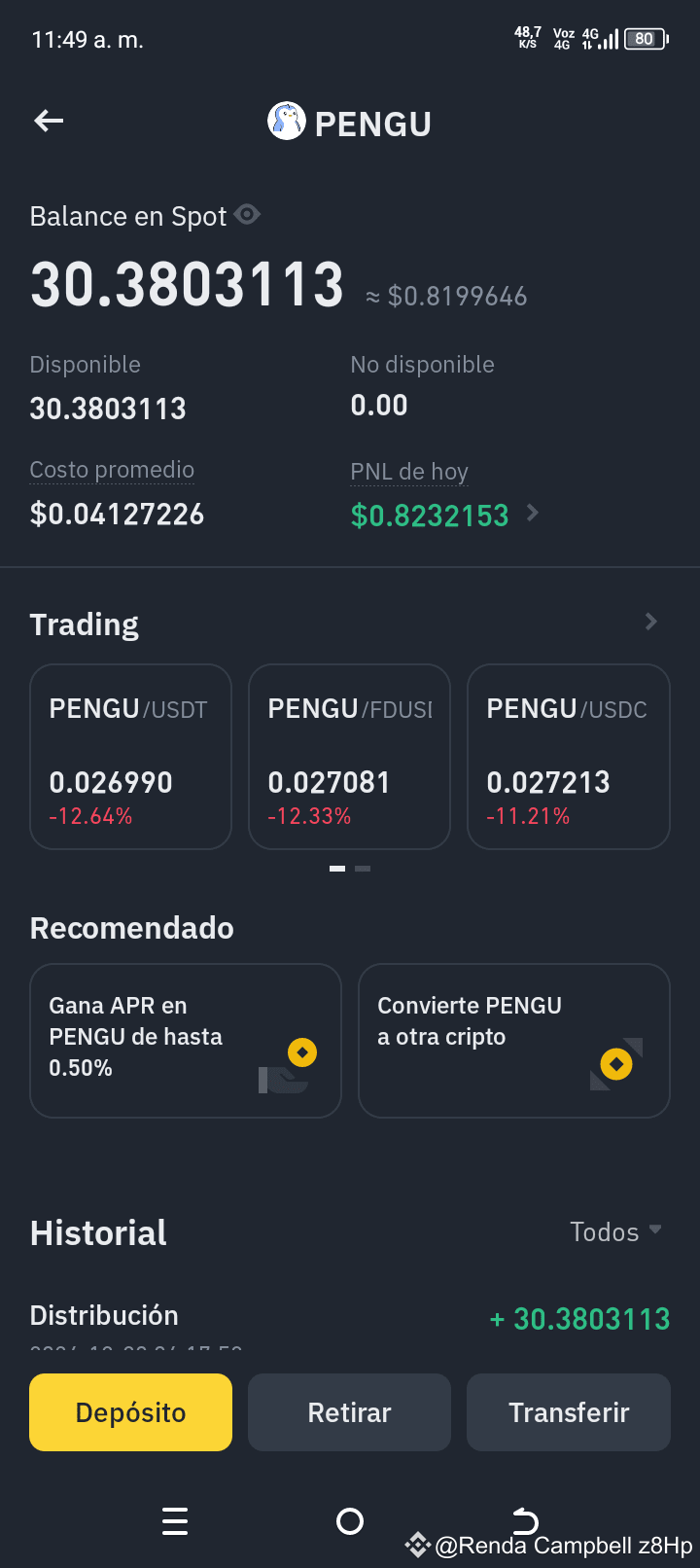This screenshot has height=1568, width=700.
Task: Expand PNL de hoy details via chevron
Action: (533, 515)
